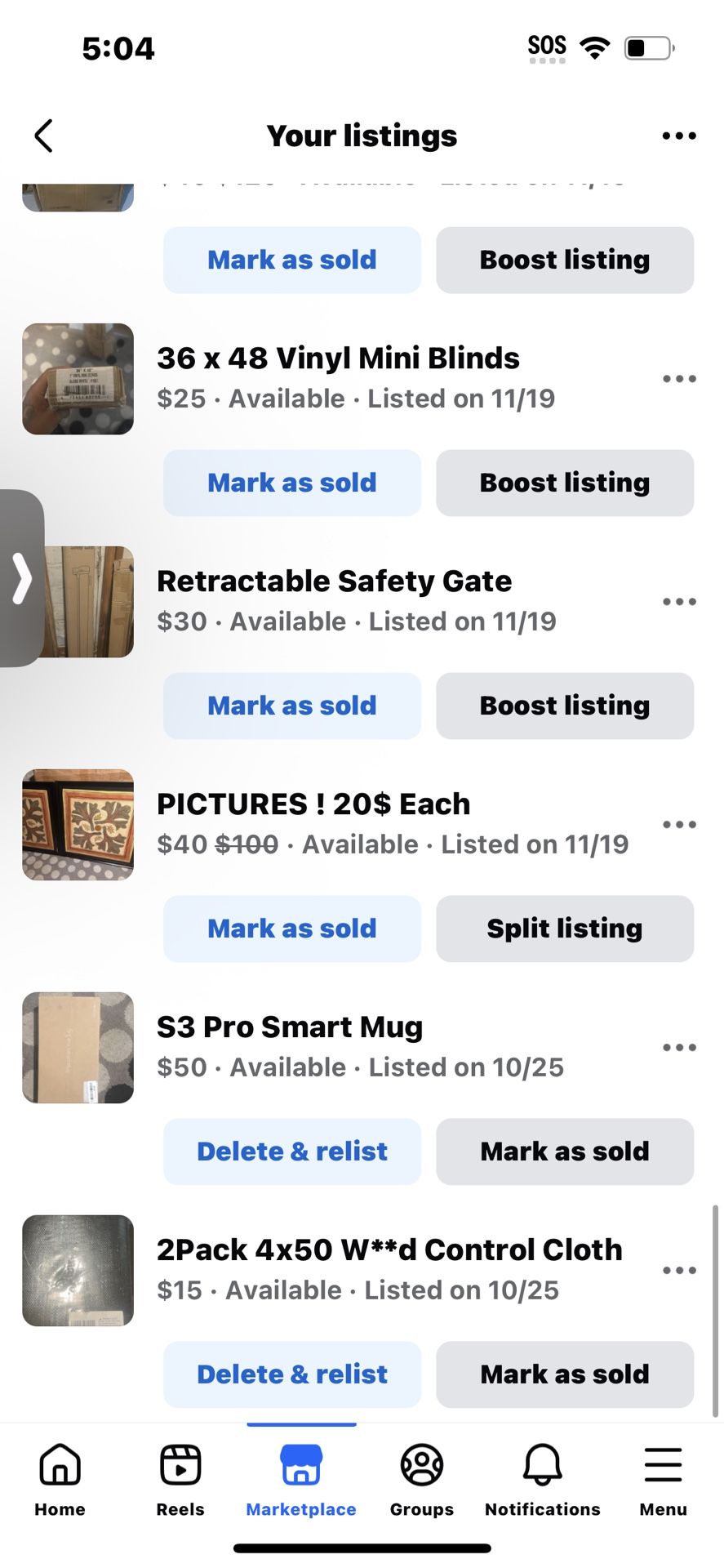The image size is (724, 1568).
Task: Delete and relist the S3 Pro Smart Mug
Action: [x=291, y=1151]
